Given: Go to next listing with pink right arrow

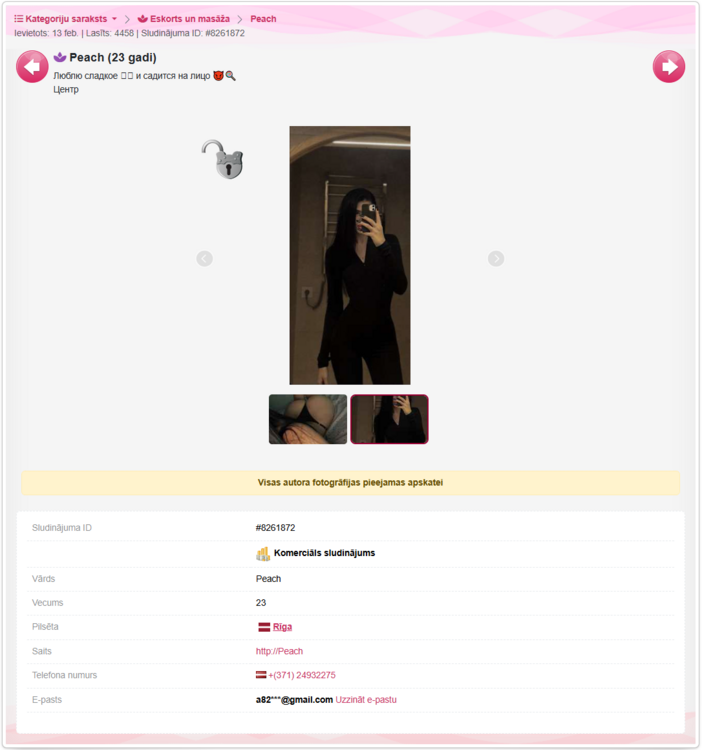Looking at the screenshot, I should (x=669, y=67).
